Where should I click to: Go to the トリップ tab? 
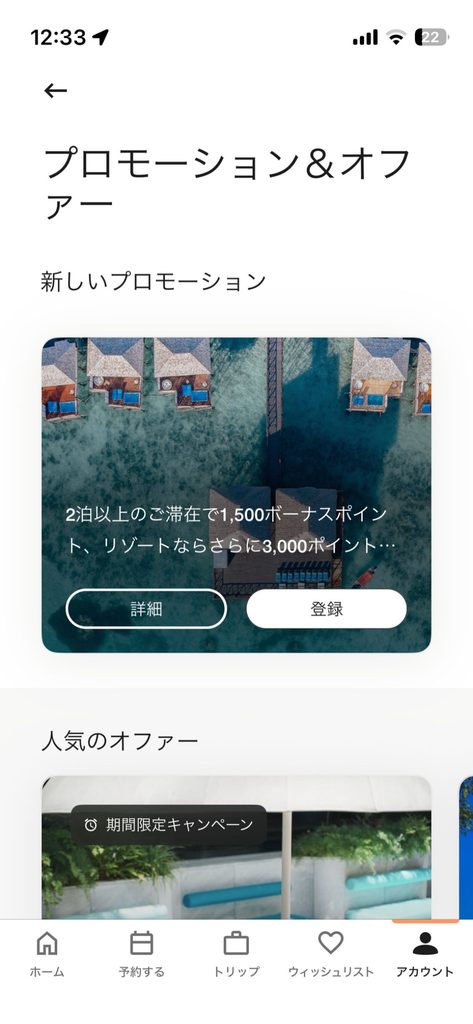coord(236,954)
